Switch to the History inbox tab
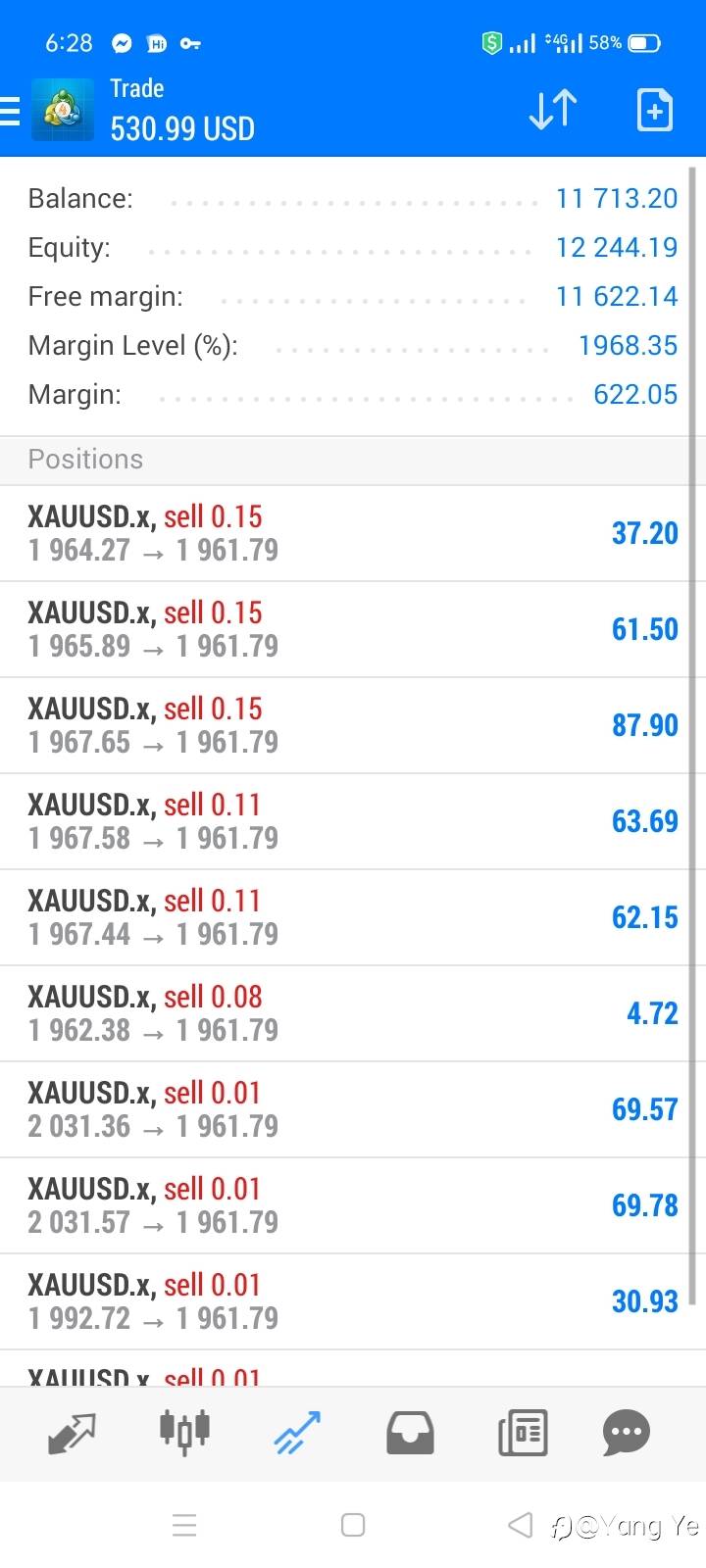 click(x=410, y=1433)
